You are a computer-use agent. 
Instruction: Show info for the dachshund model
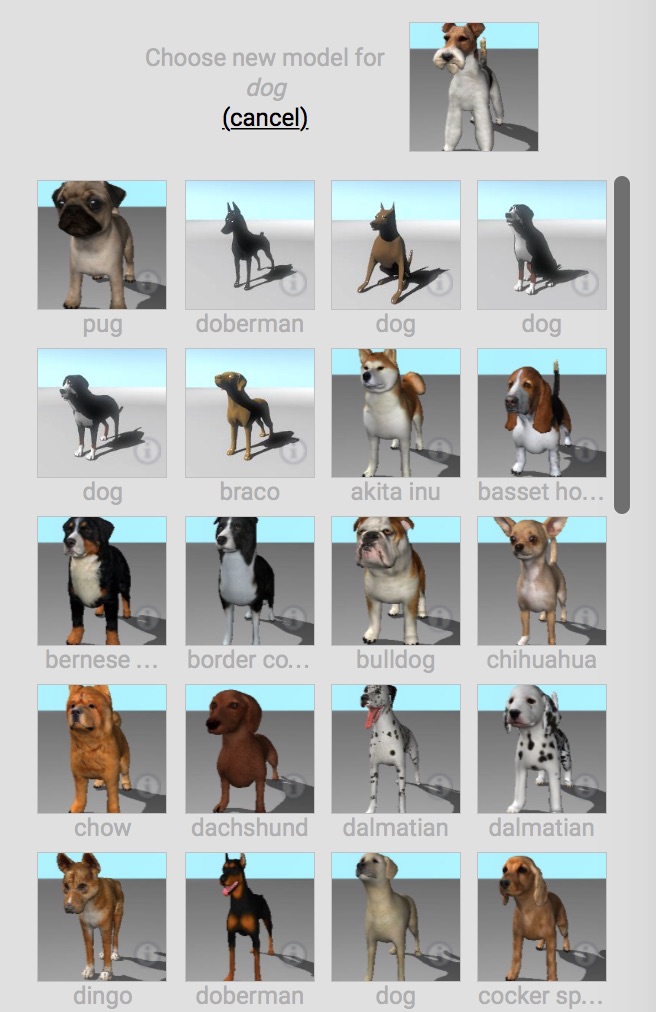click(295, 788)
